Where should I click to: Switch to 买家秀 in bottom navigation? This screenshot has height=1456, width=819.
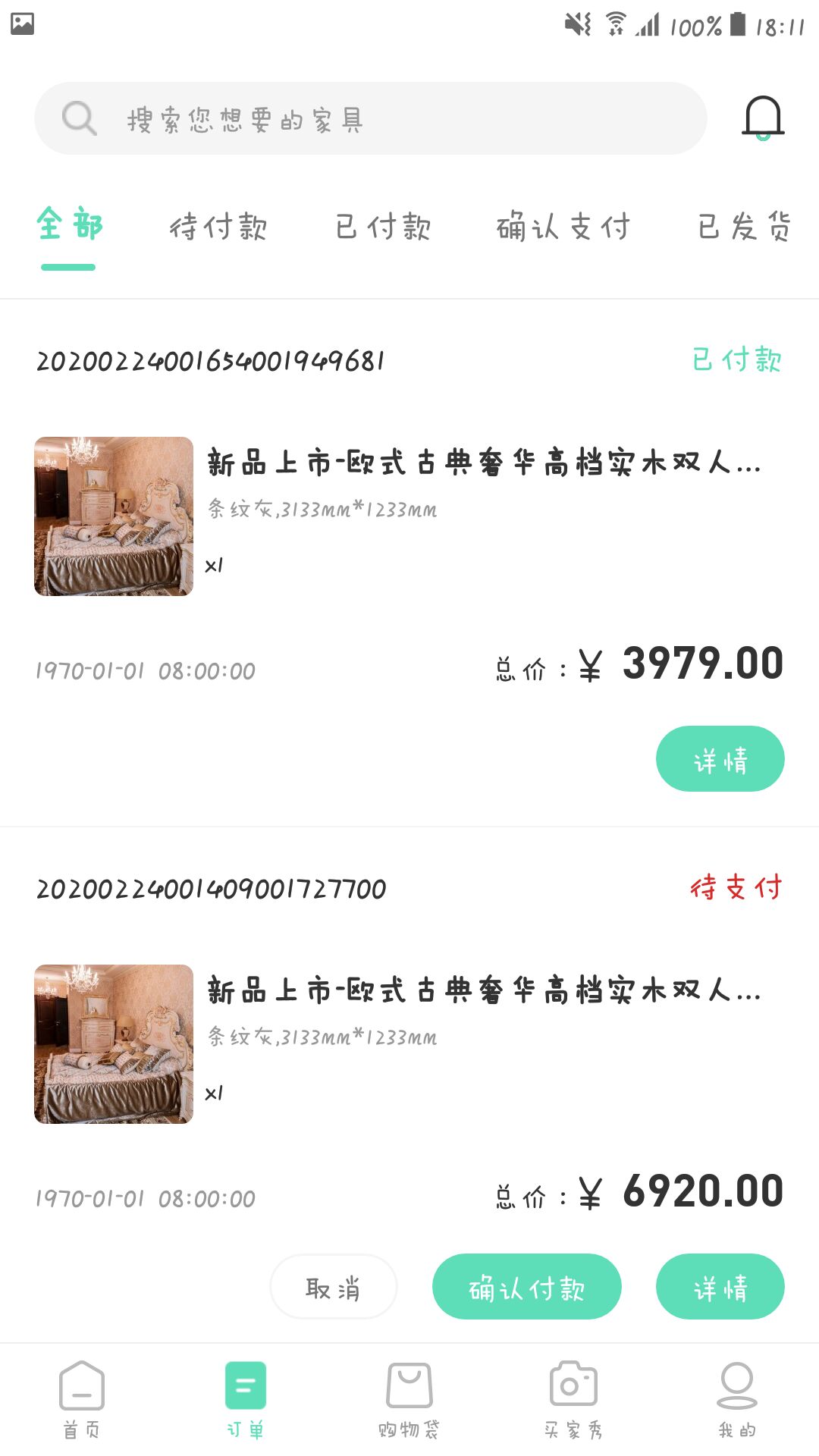pos(573,1399)
